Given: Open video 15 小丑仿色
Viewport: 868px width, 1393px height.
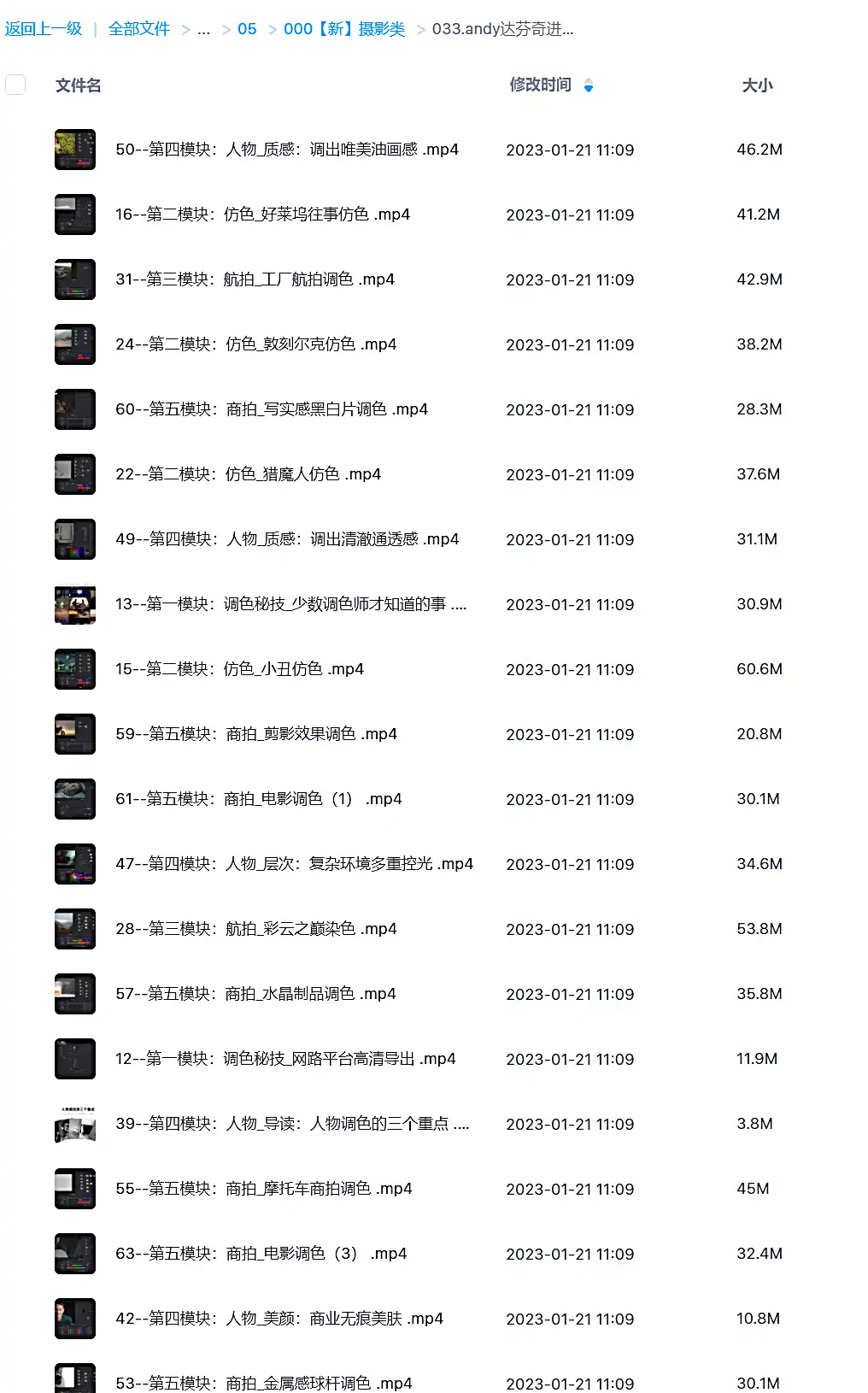Looking at the screenshot, I should click(x=239, y=669).
